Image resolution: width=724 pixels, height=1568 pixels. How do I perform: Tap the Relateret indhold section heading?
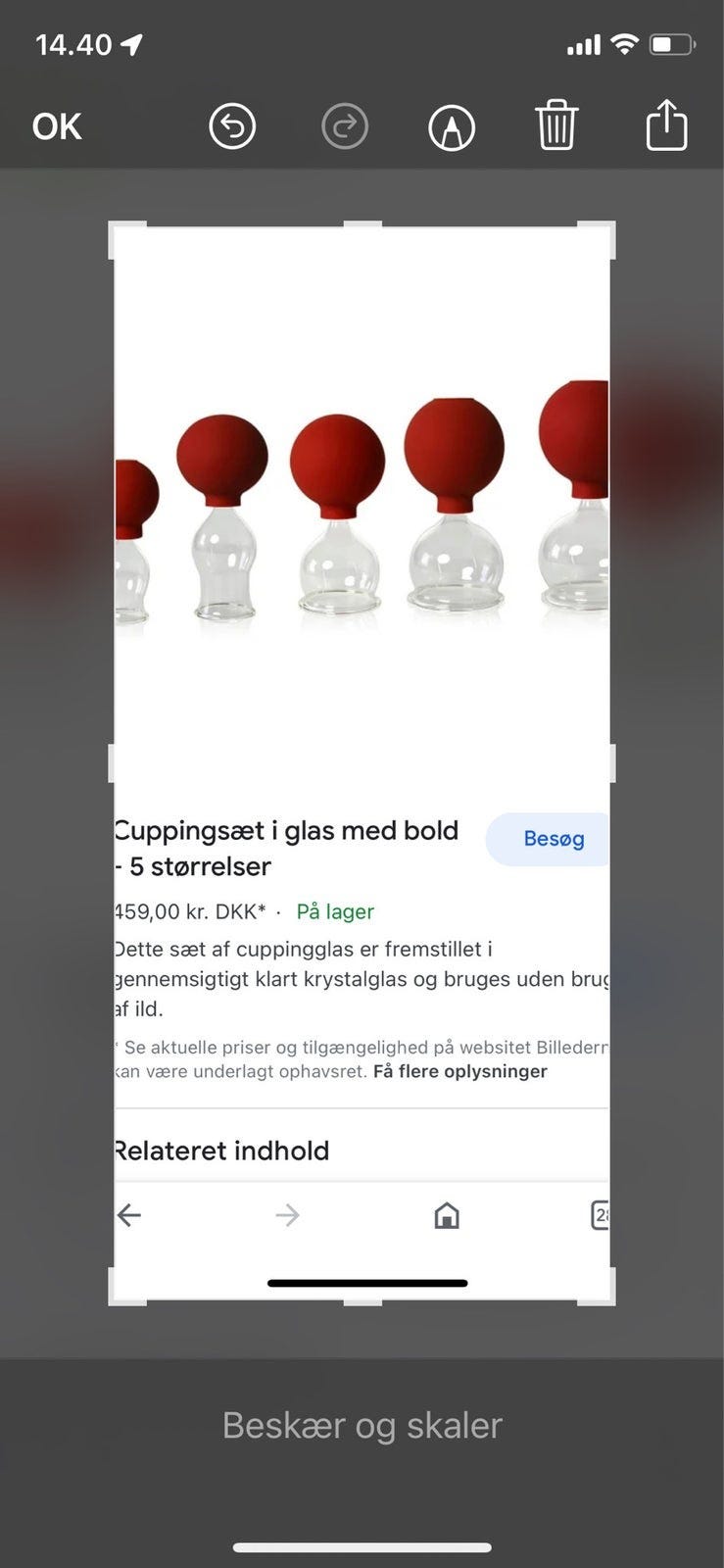(x=221, y=1150)
